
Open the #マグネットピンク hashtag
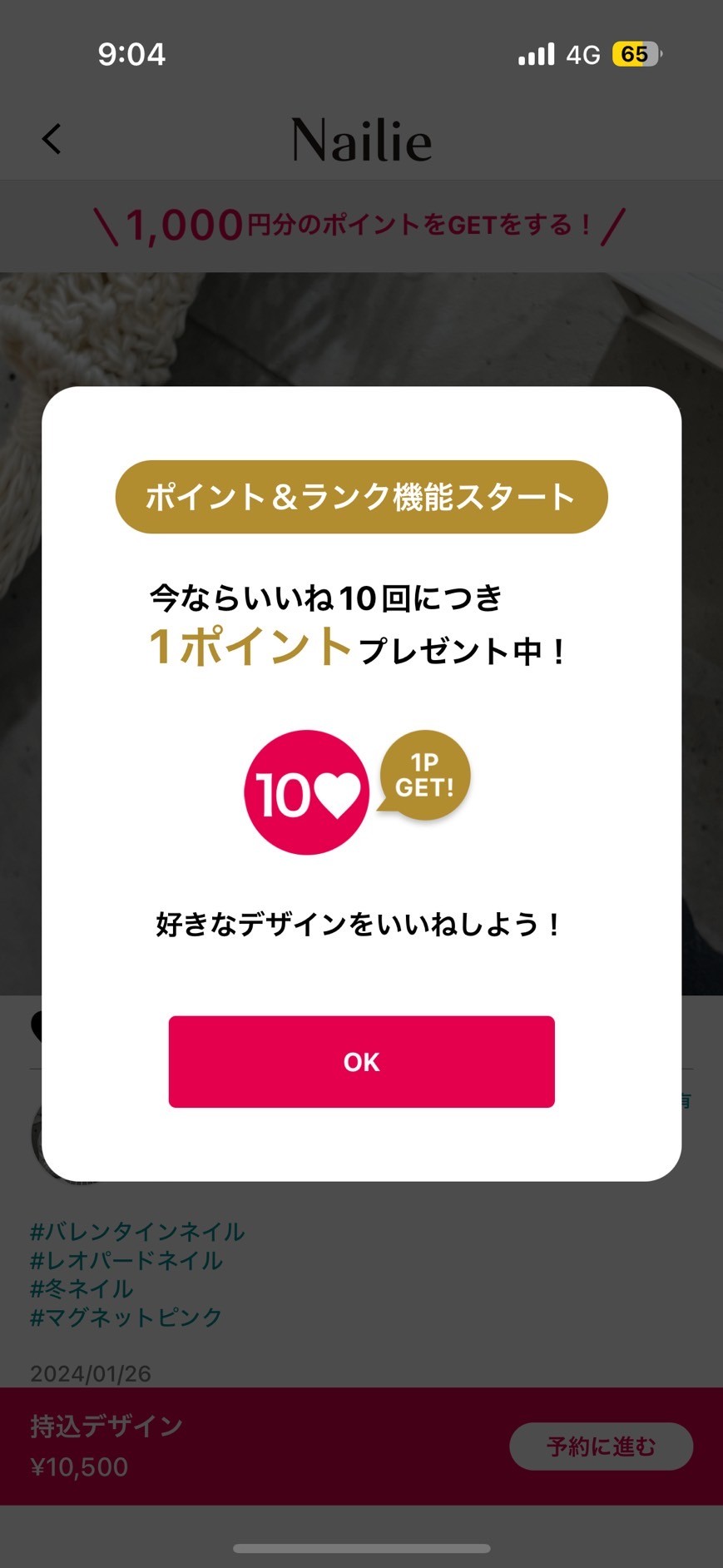[x=126, y=1317]
